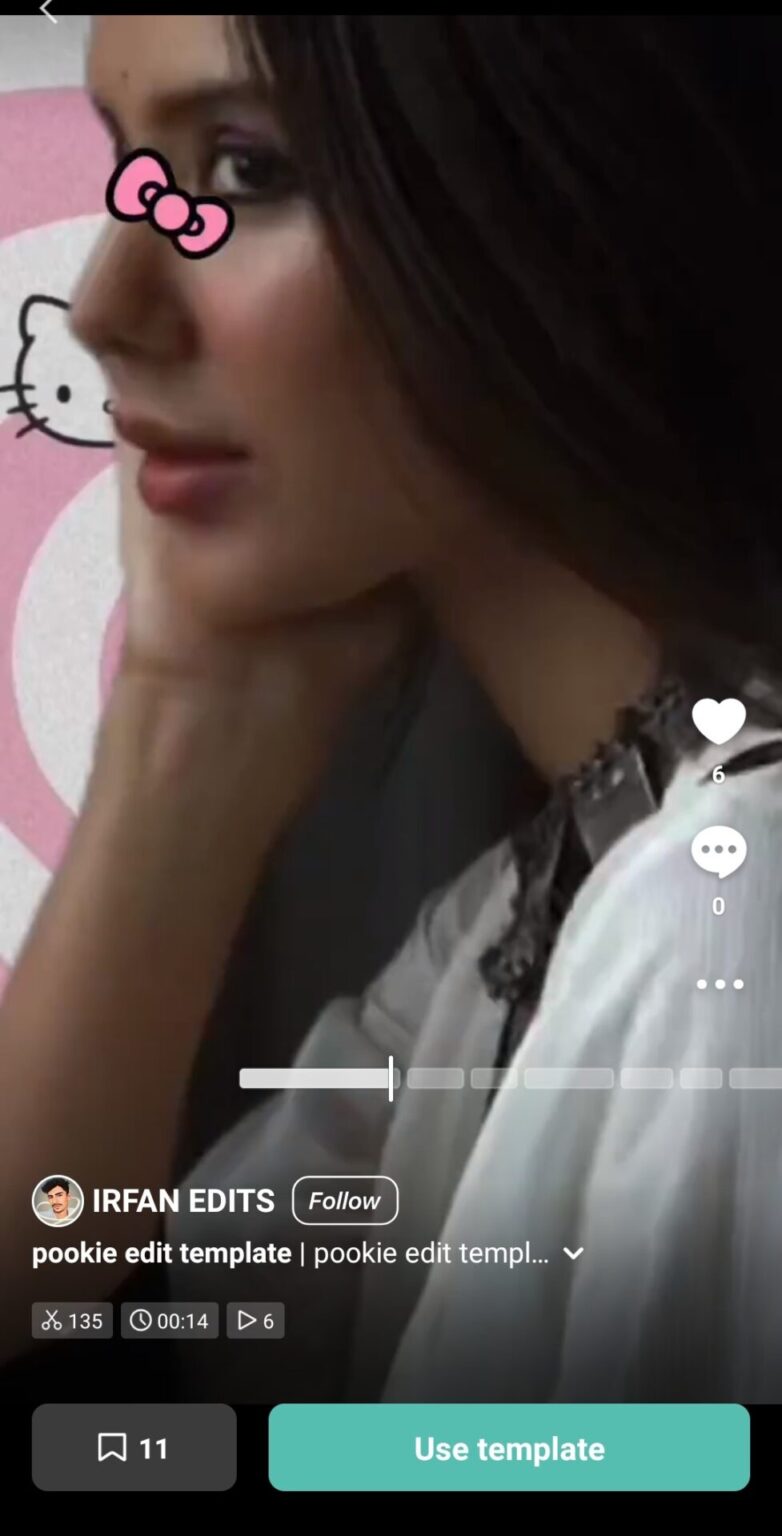Tap the Use template button

coord(509,1447)
